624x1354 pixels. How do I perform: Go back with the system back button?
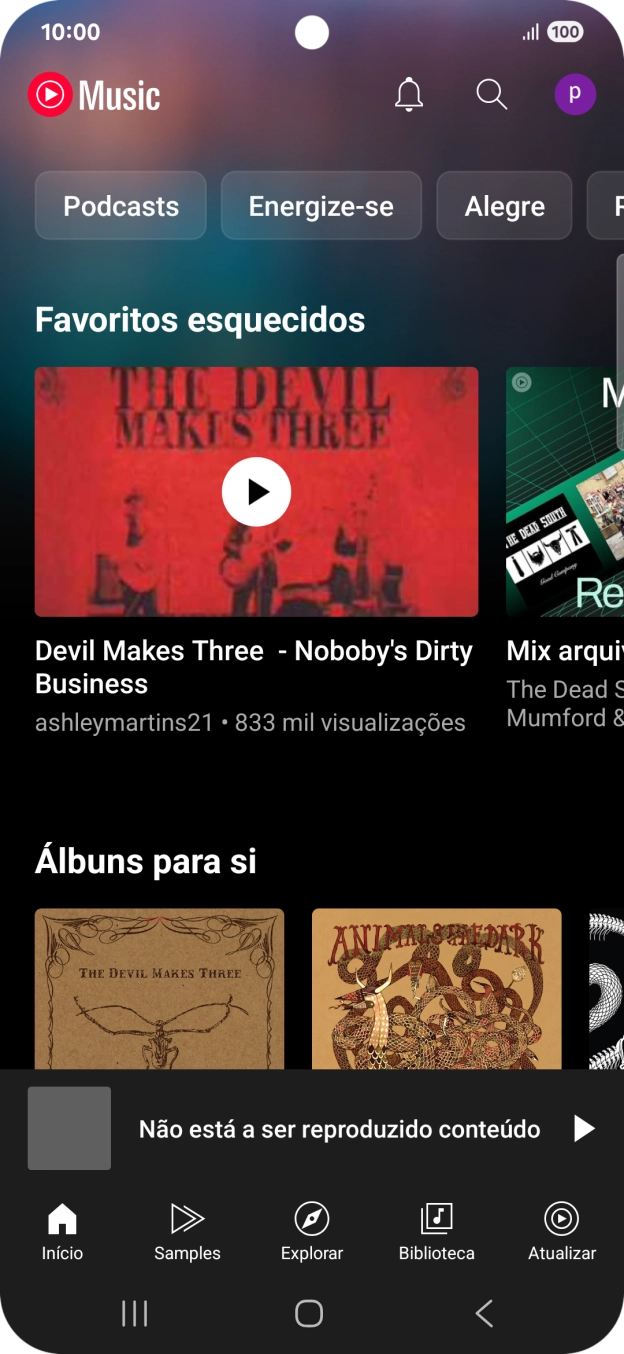coord(484,1313)
